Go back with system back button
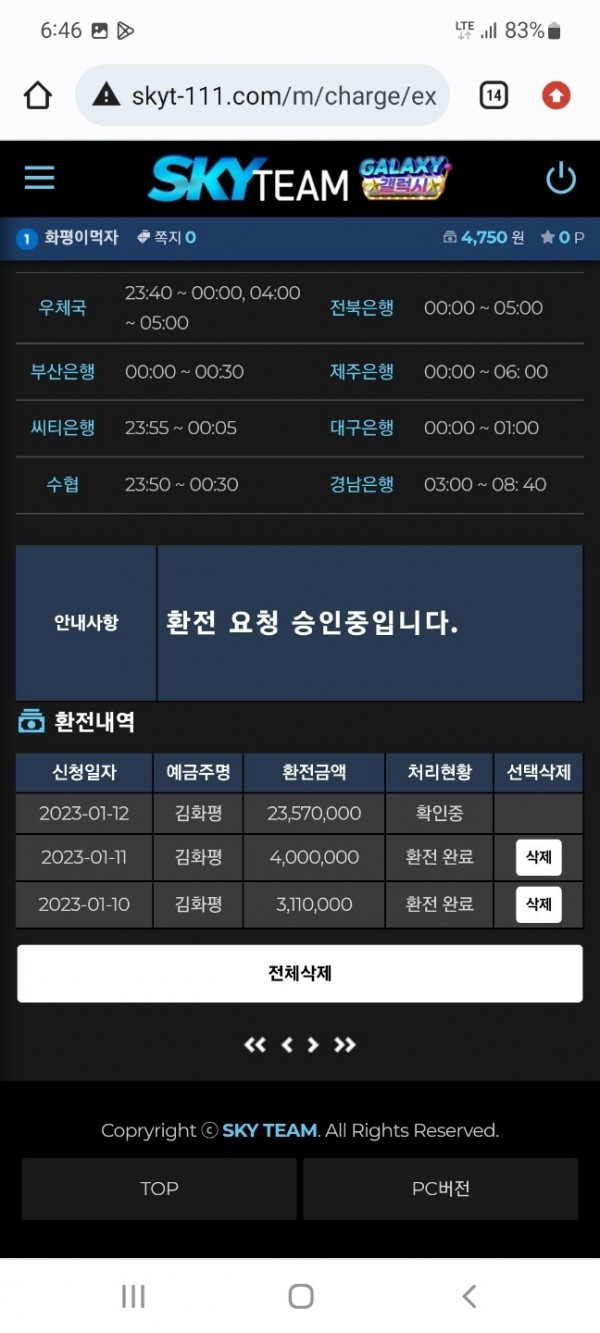This screenshot has height=1333, width=600. (469, 1297)
